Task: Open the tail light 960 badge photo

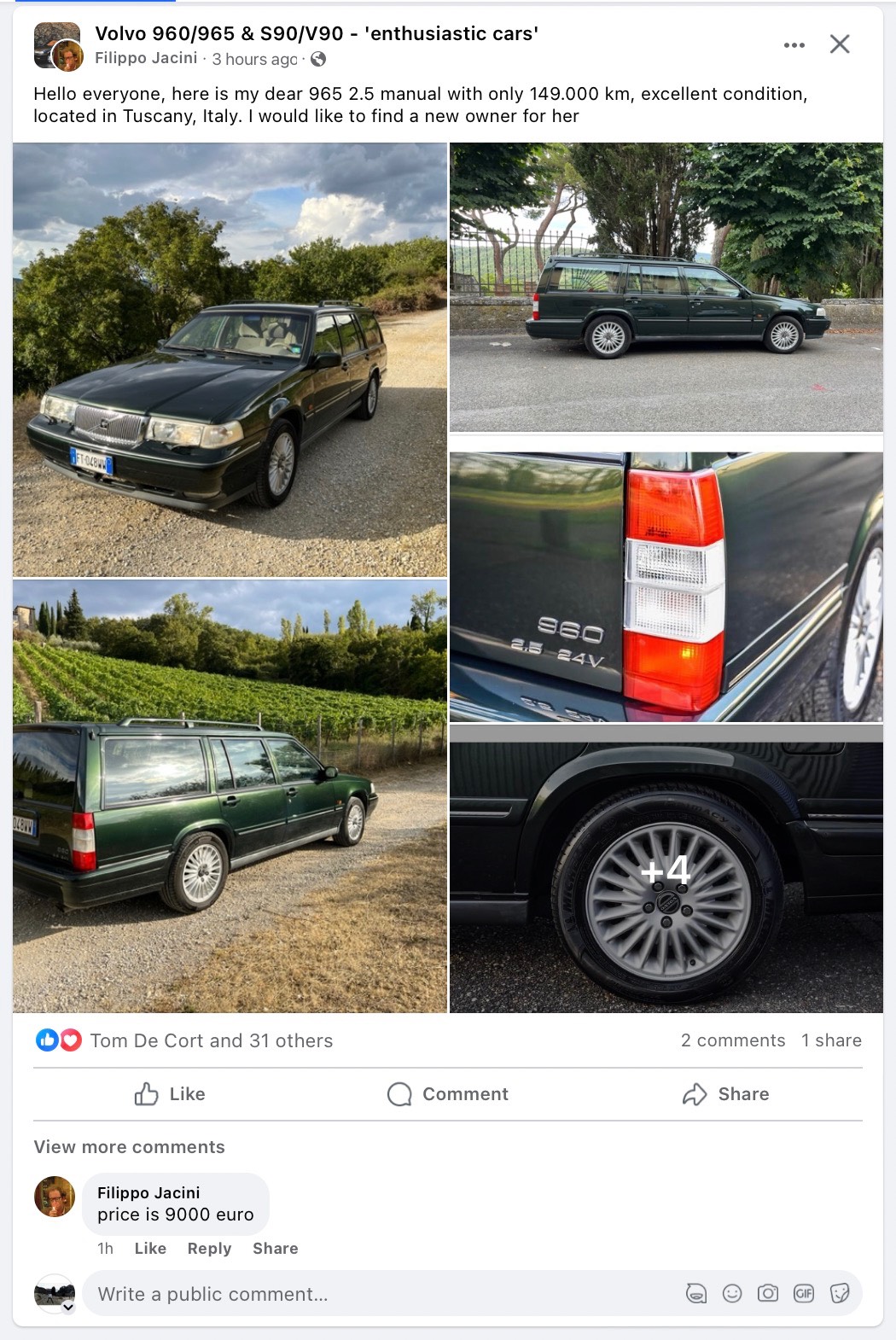Action: [666, 587]
